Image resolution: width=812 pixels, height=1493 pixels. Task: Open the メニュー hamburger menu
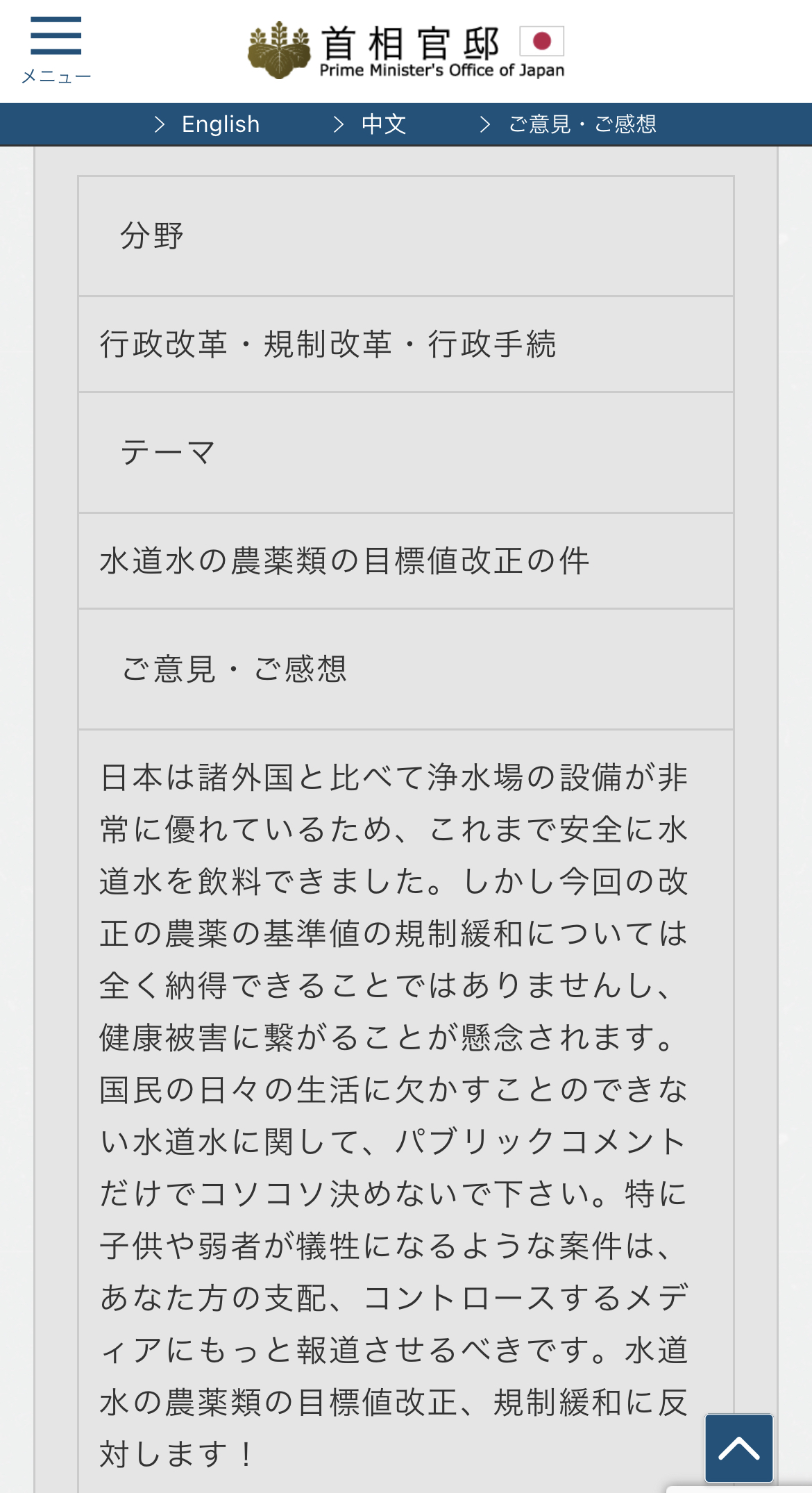(x=56, y=49)
